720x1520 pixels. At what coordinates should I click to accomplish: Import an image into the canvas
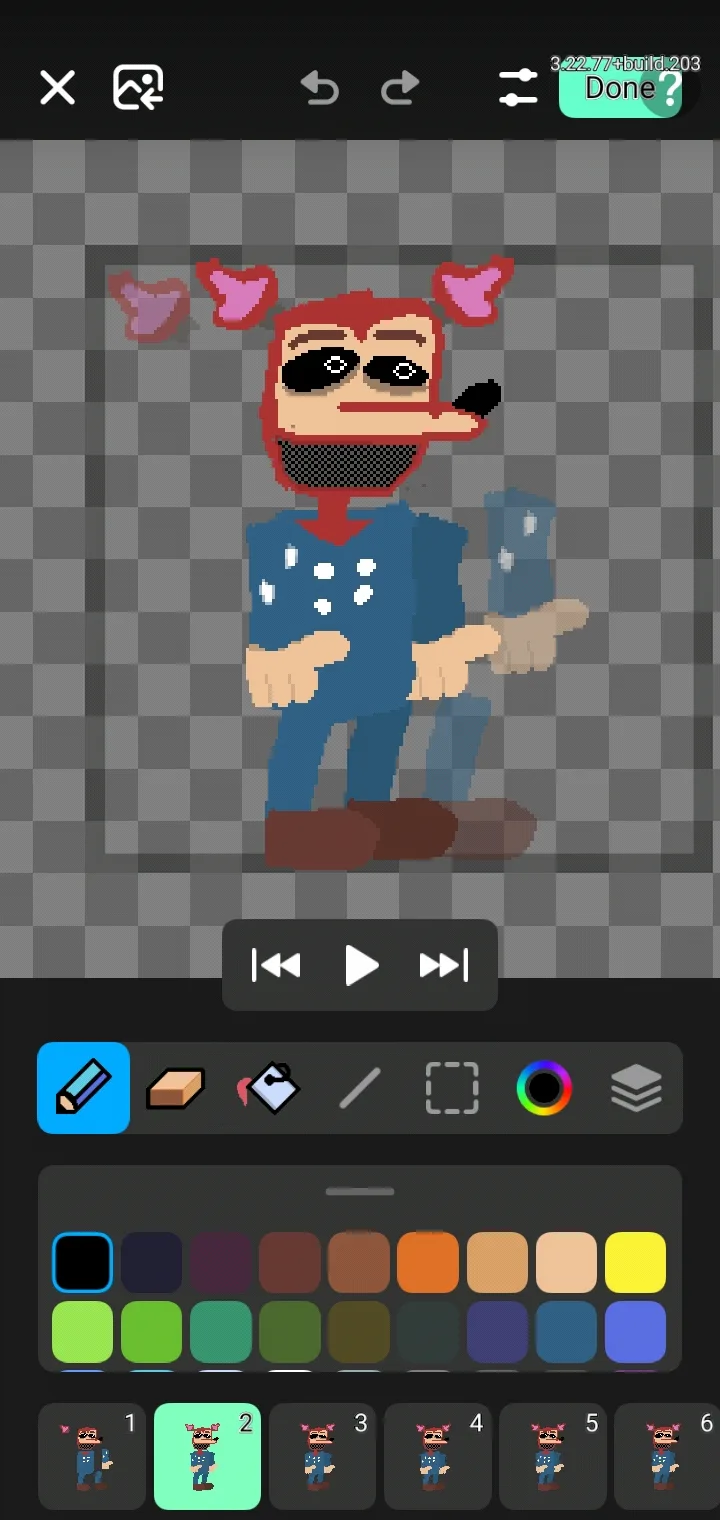(x=138, y=88)
